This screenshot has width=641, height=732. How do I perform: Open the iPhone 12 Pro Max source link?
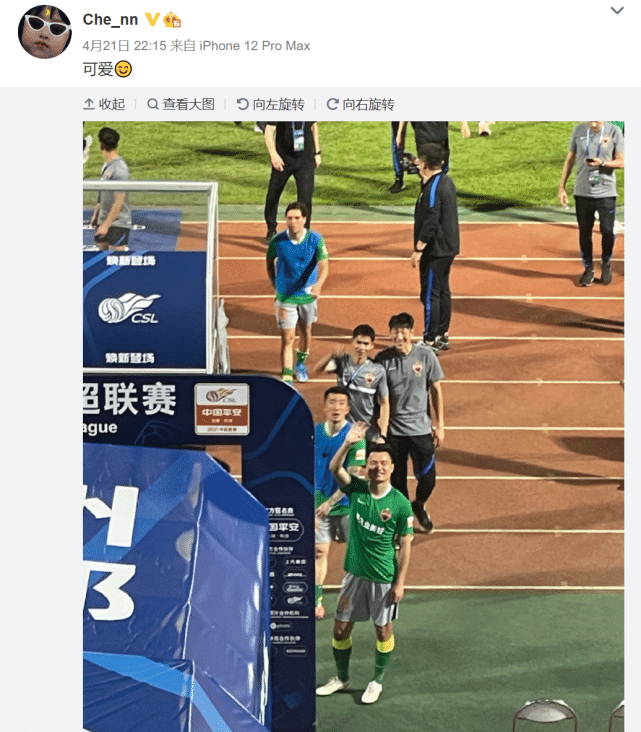click(x=255, y=46)
